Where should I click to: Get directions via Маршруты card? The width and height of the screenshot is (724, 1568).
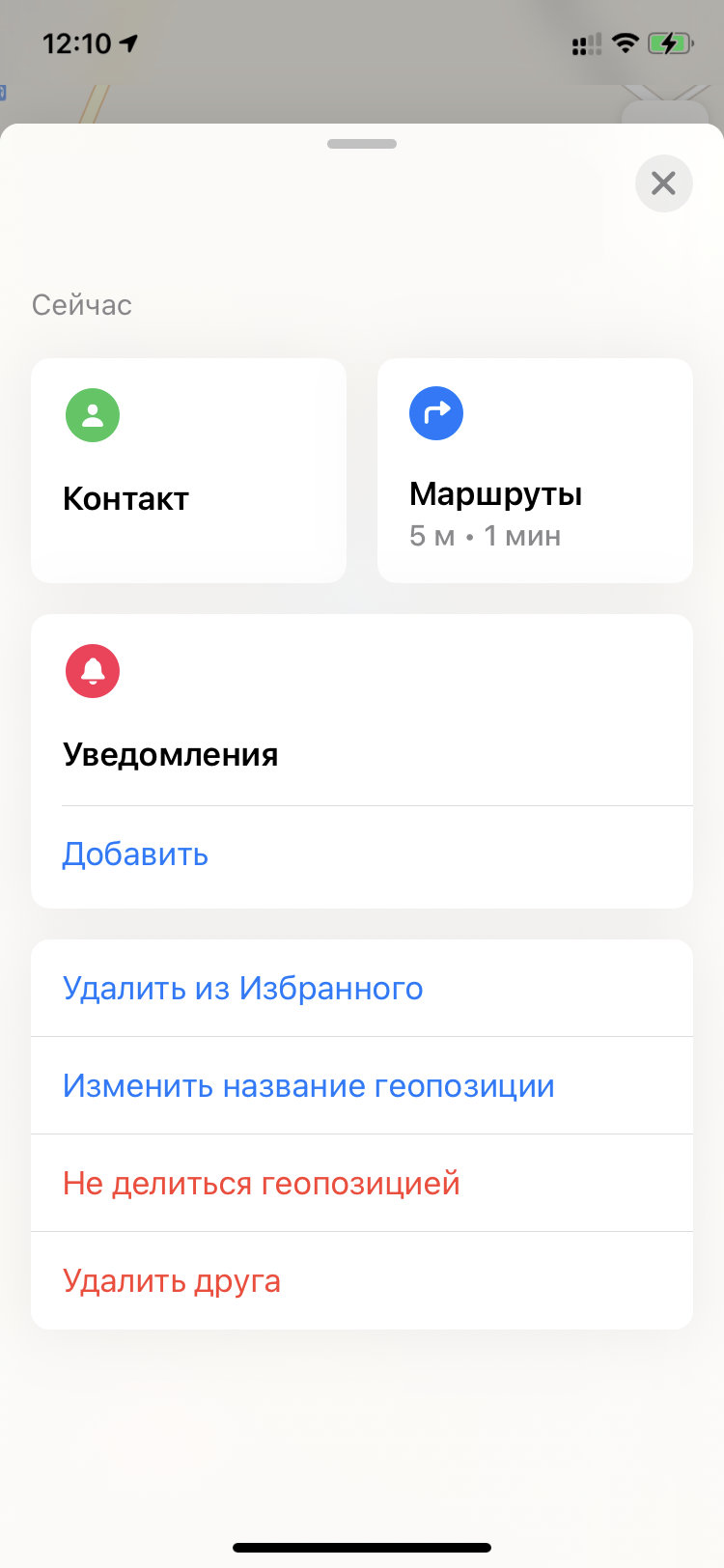535,470
